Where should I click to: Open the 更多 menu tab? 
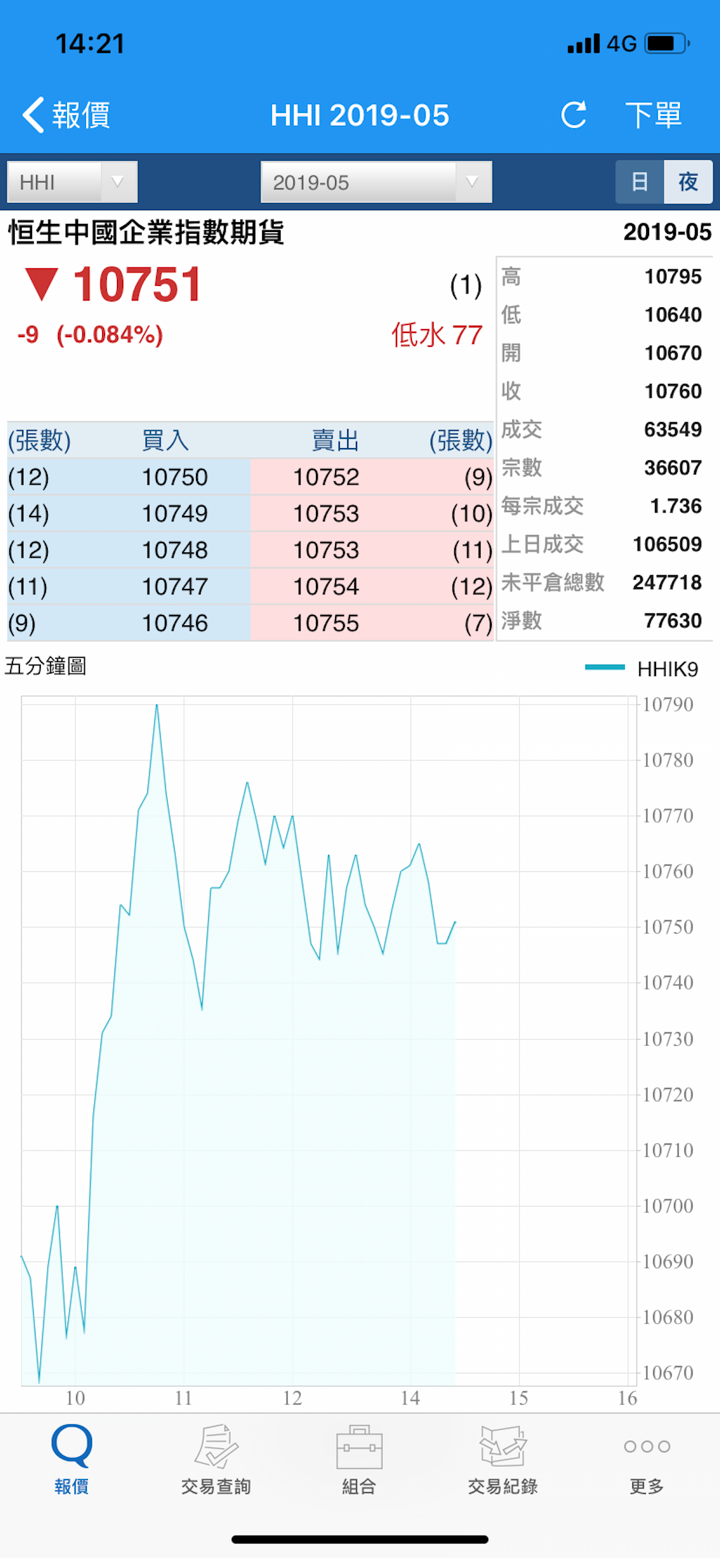click(647, 1461)
